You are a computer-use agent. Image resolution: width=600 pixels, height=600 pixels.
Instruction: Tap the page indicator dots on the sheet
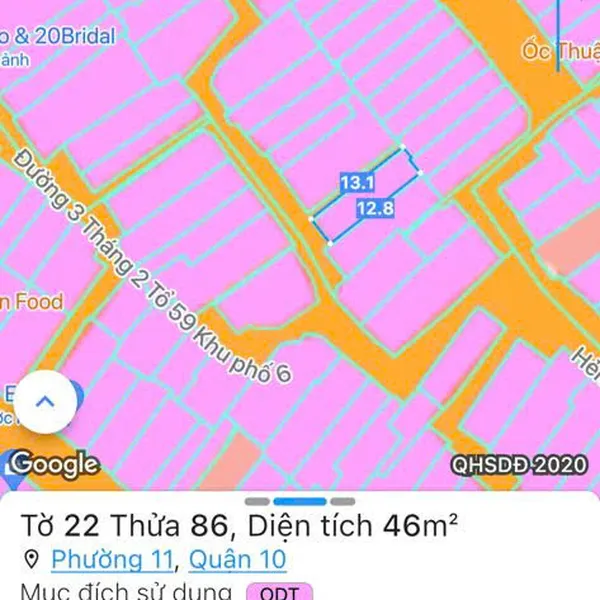tap(299, 500)
